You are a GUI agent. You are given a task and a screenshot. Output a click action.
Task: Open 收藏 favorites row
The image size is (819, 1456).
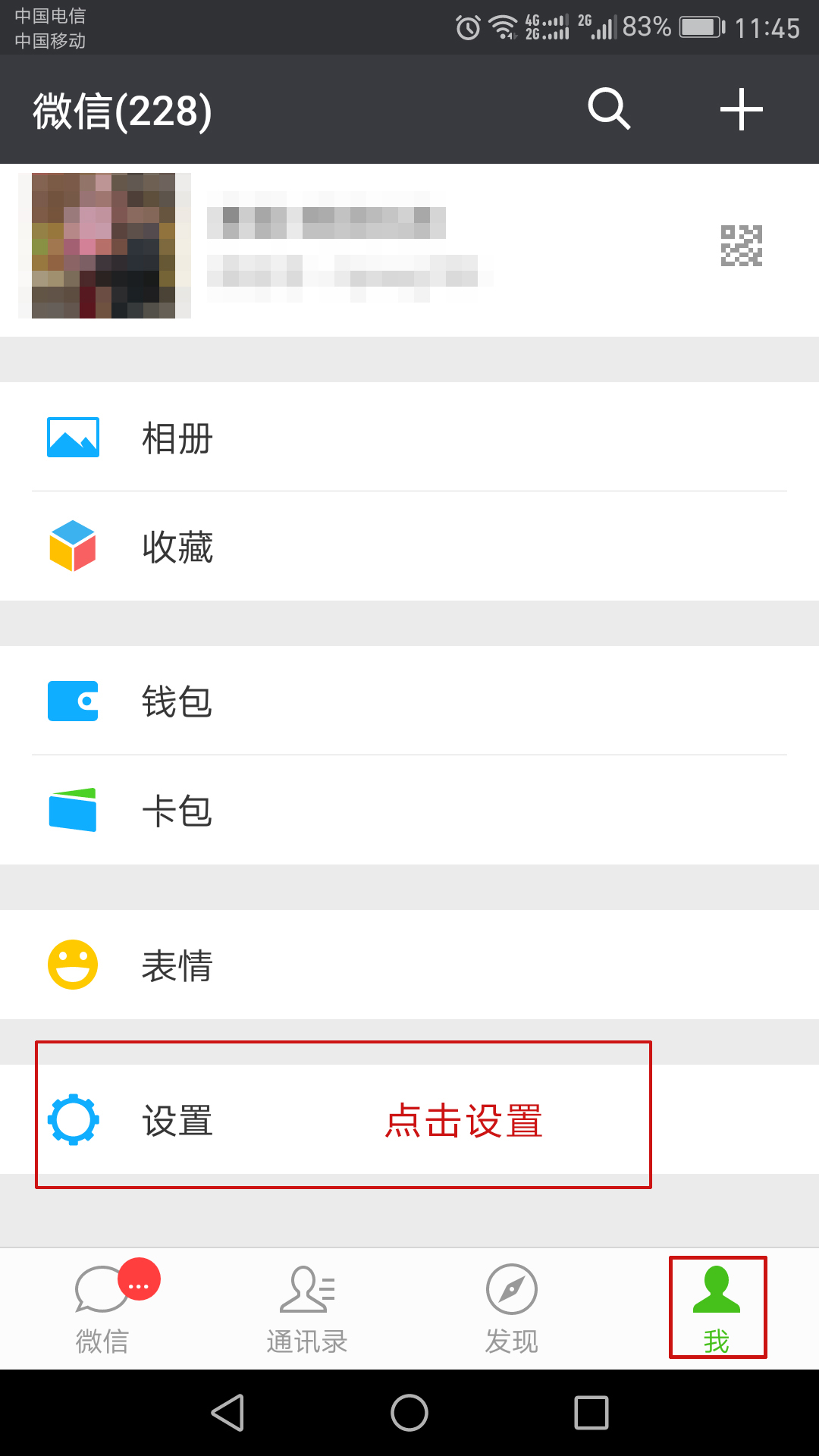(409, 547)
